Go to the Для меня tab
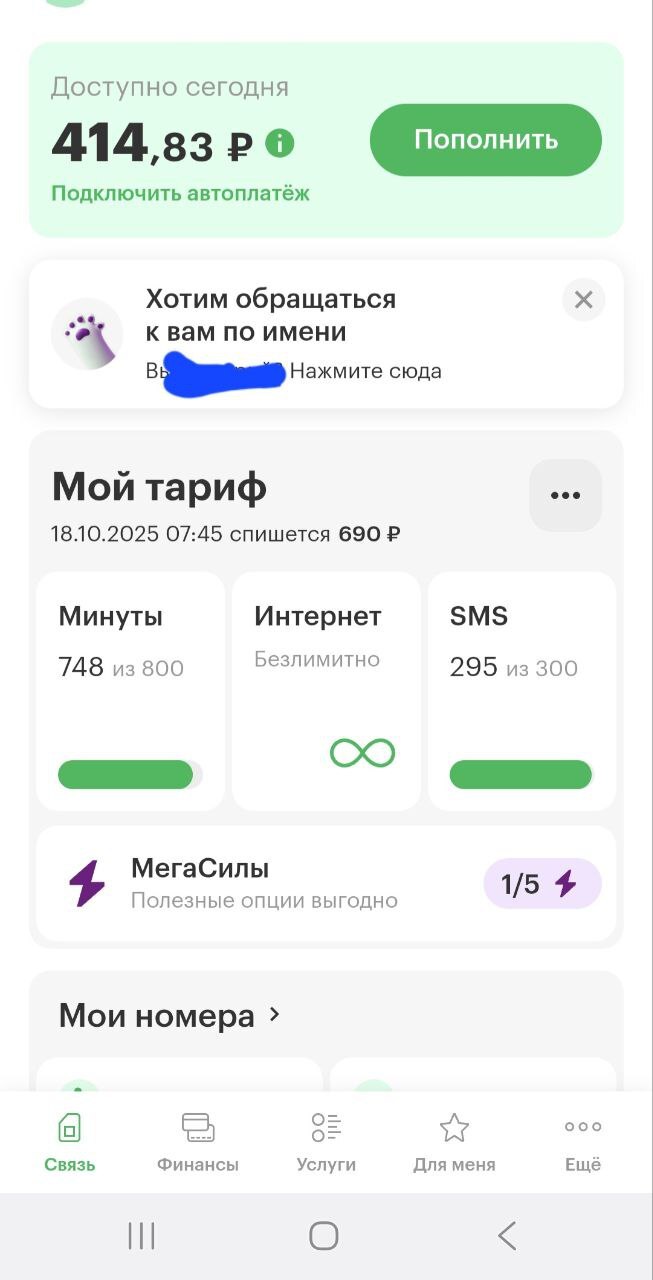The width and height of the screenshot is (653, 1280). pos(454,1141)
